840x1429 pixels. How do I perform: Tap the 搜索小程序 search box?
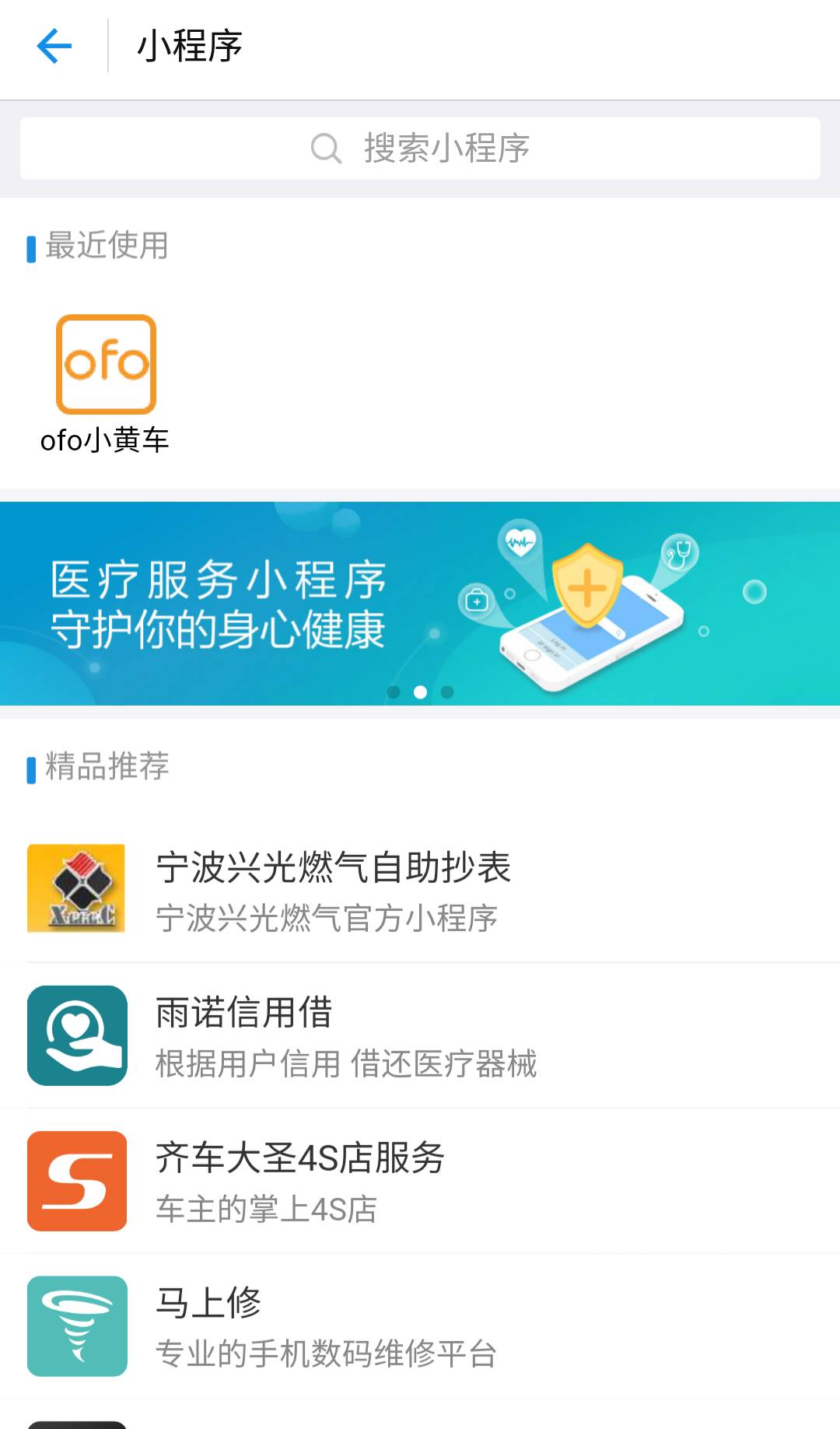420,149
